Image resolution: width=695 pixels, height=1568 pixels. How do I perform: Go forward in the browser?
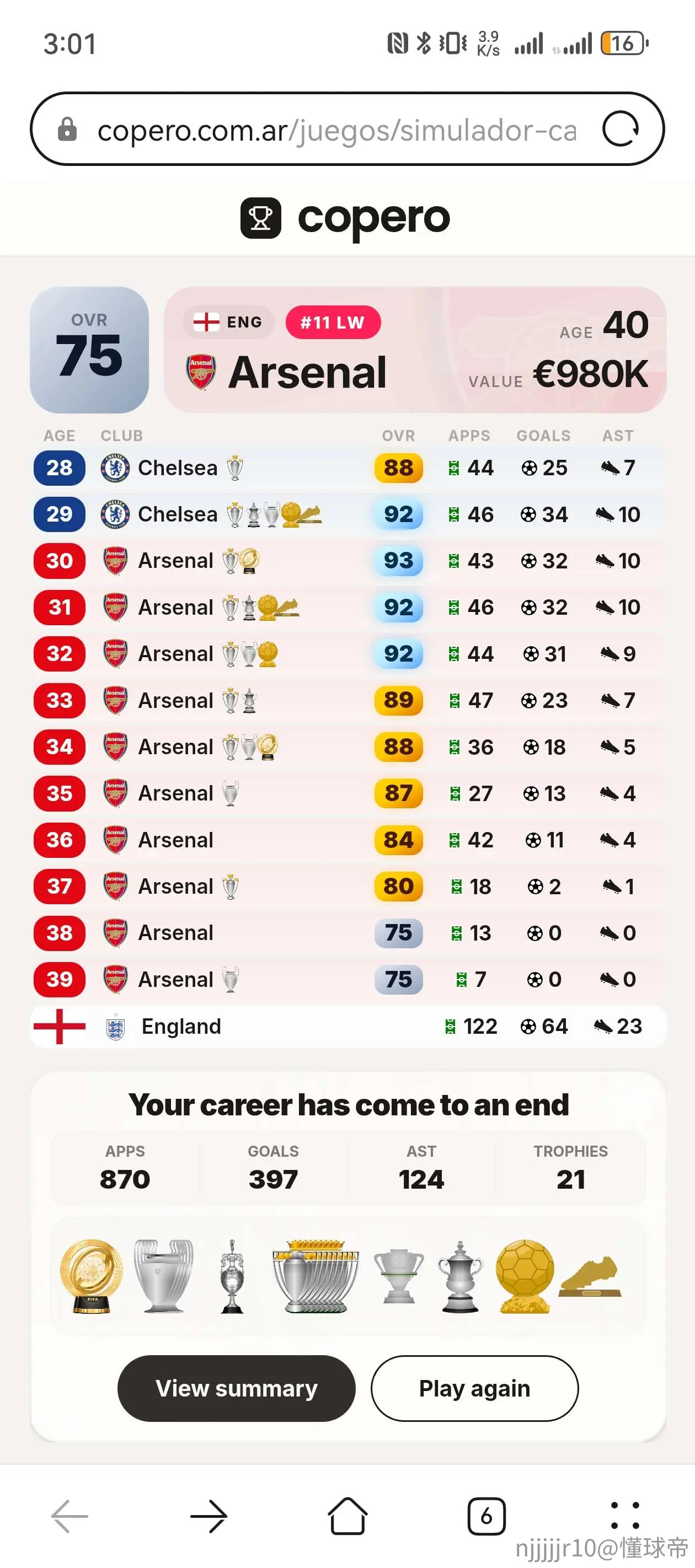tap(209, 1516)
